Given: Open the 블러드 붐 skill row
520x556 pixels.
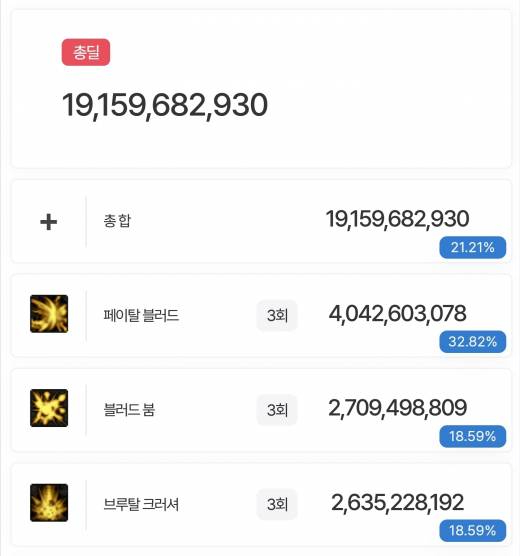Looking at the screenshot, I should click(x=261, y=410).
